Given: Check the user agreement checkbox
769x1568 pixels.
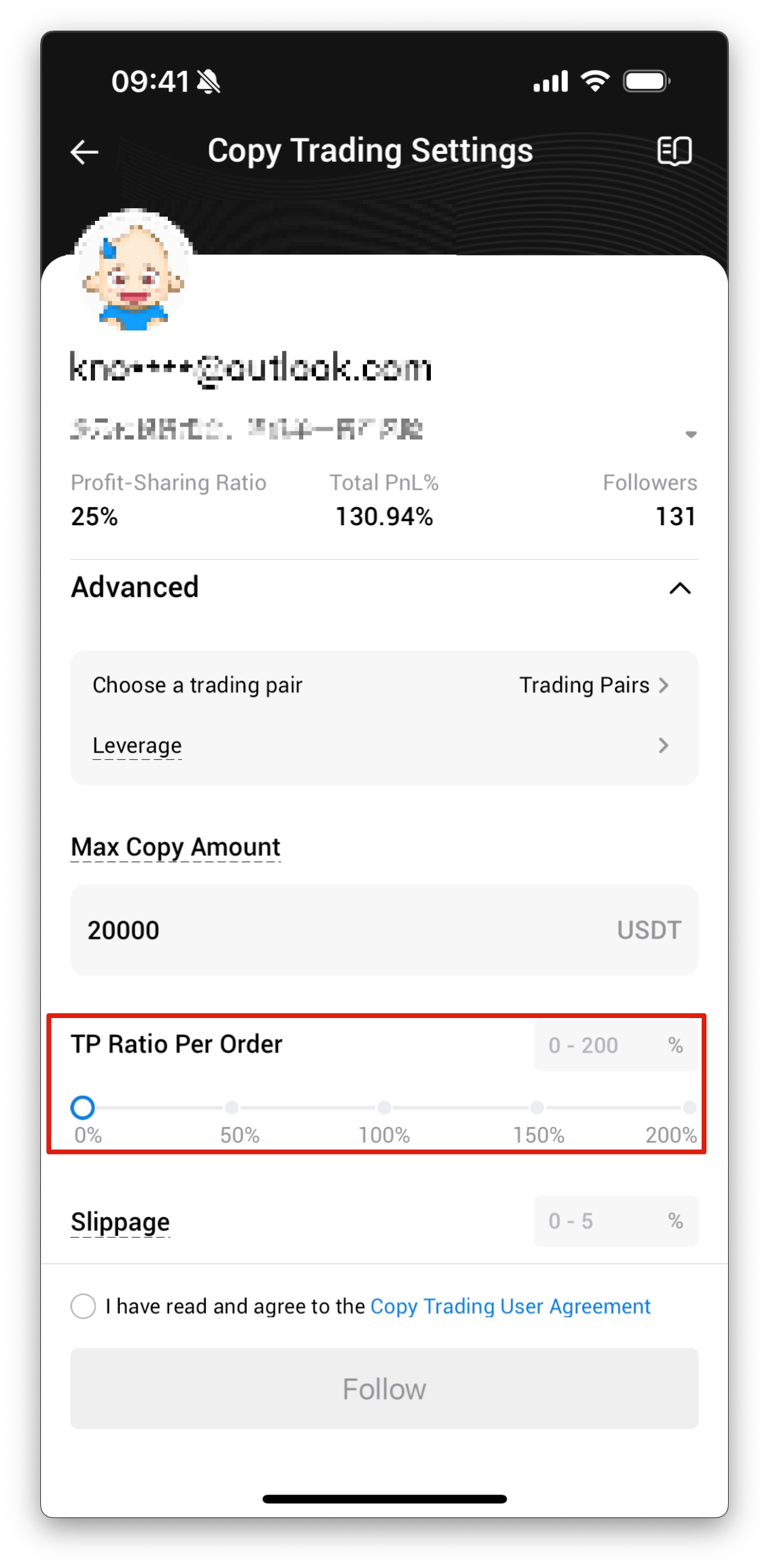Looking at the screenshot, I should click(x=84, y=1306).
